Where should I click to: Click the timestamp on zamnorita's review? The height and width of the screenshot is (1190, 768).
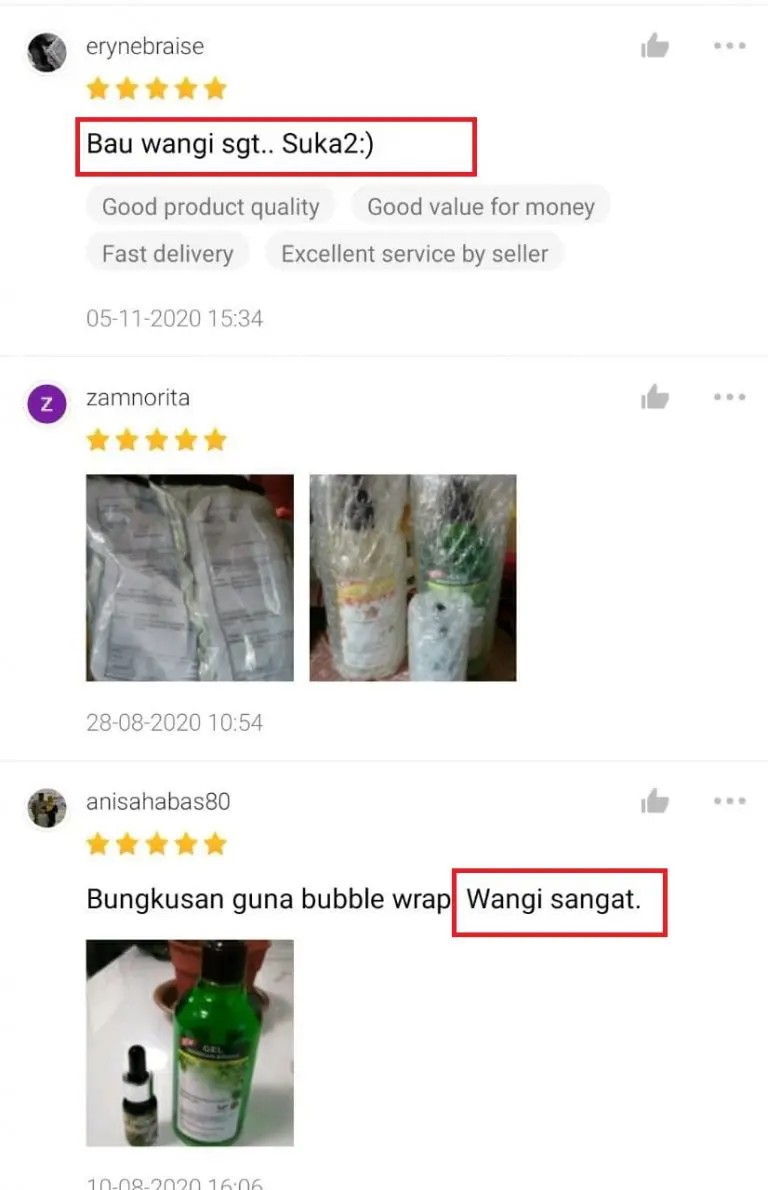click(174, 722)
